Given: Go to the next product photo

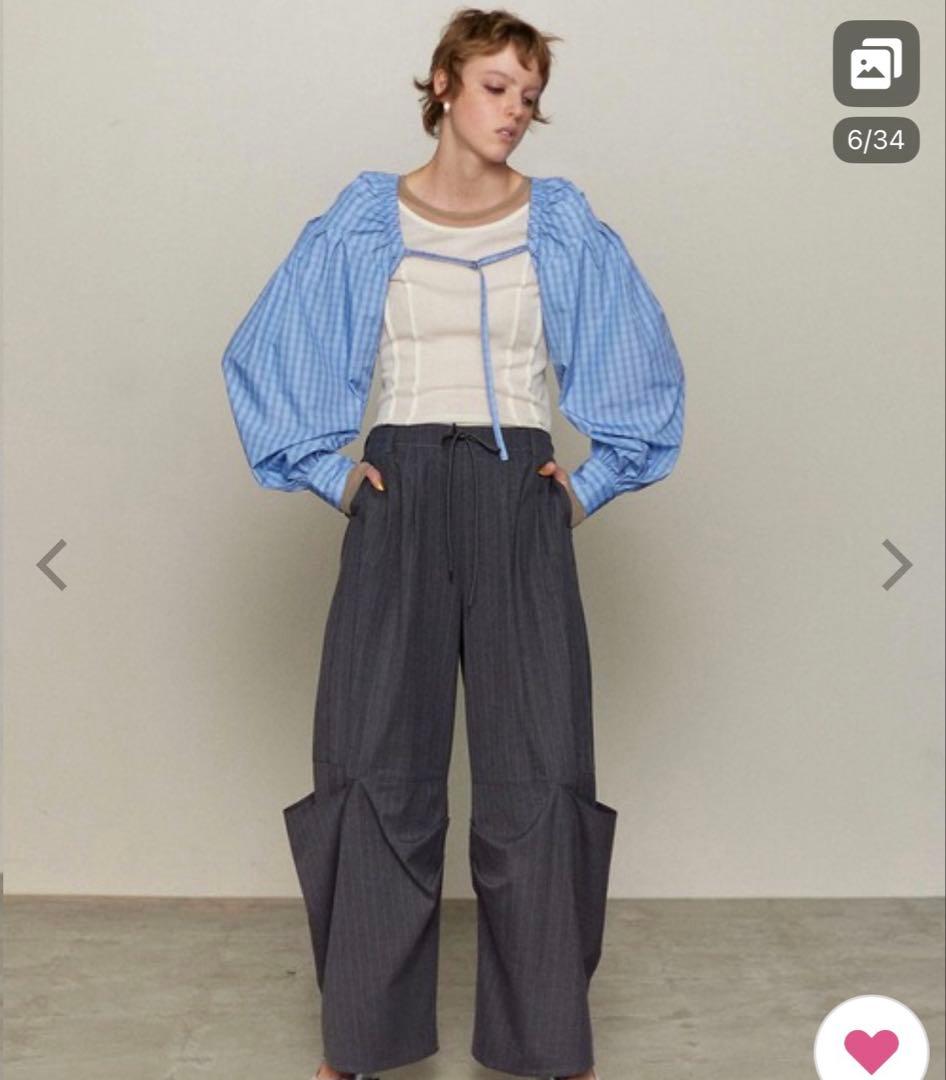Looking at the screenshot, I should coord(896,565).
